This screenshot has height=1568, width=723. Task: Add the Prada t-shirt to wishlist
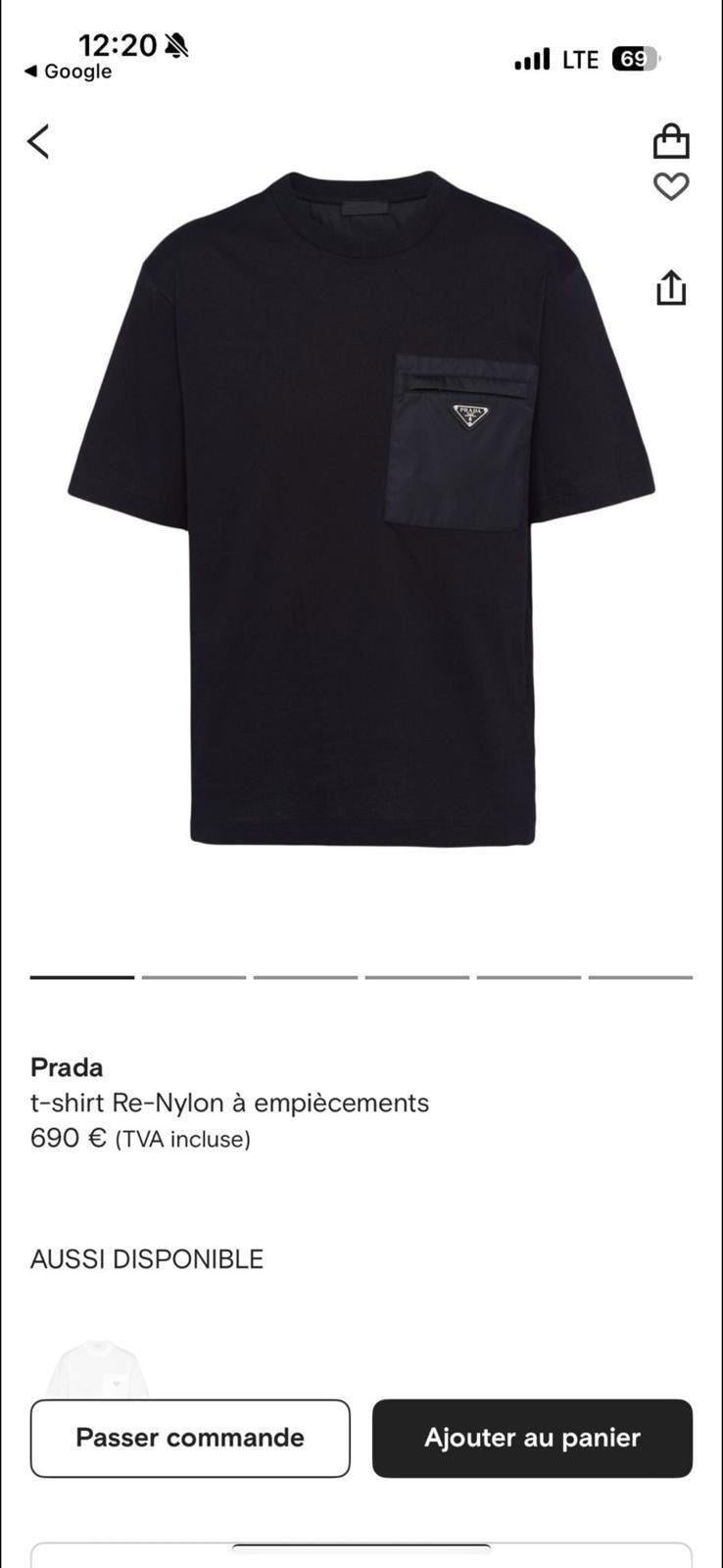[671, 186]
